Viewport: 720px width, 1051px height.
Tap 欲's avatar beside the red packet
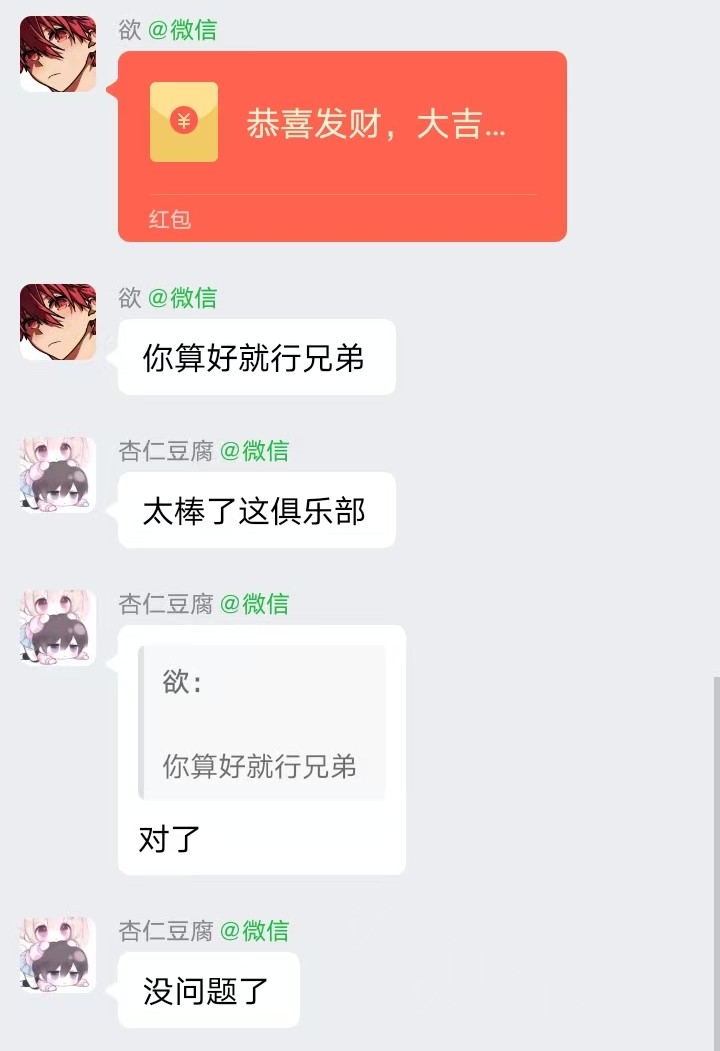pyautogui.click(x=58, y=54)
